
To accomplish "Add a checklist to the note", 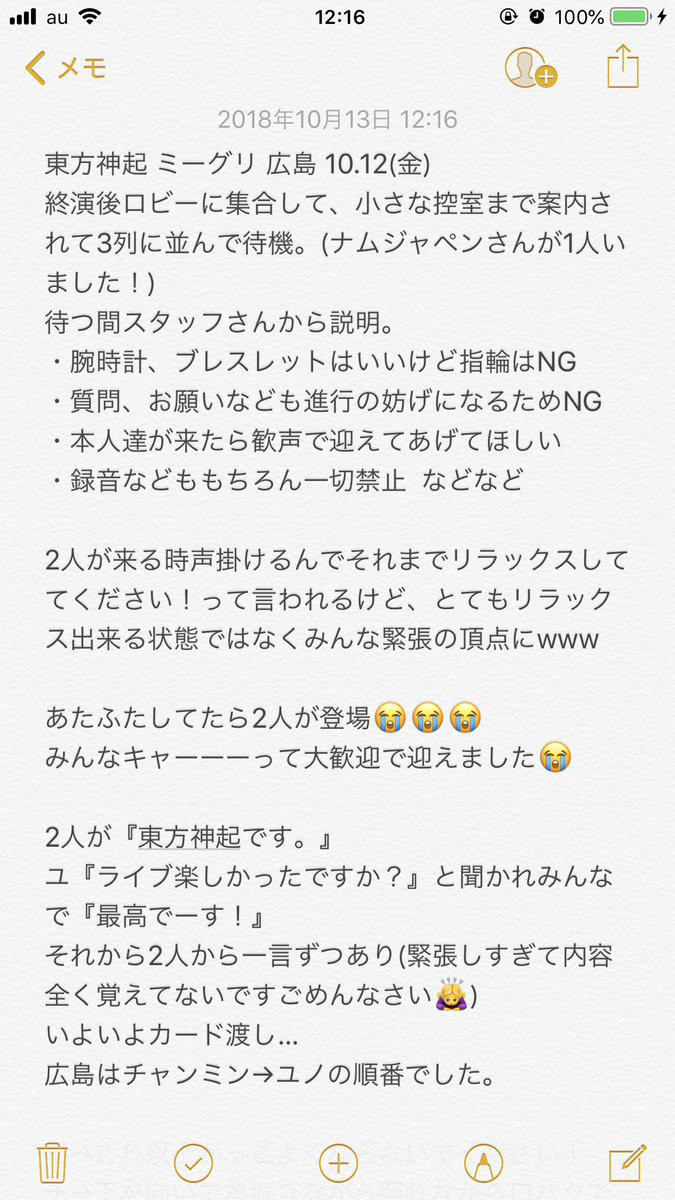I will [x=193, y=1162].
